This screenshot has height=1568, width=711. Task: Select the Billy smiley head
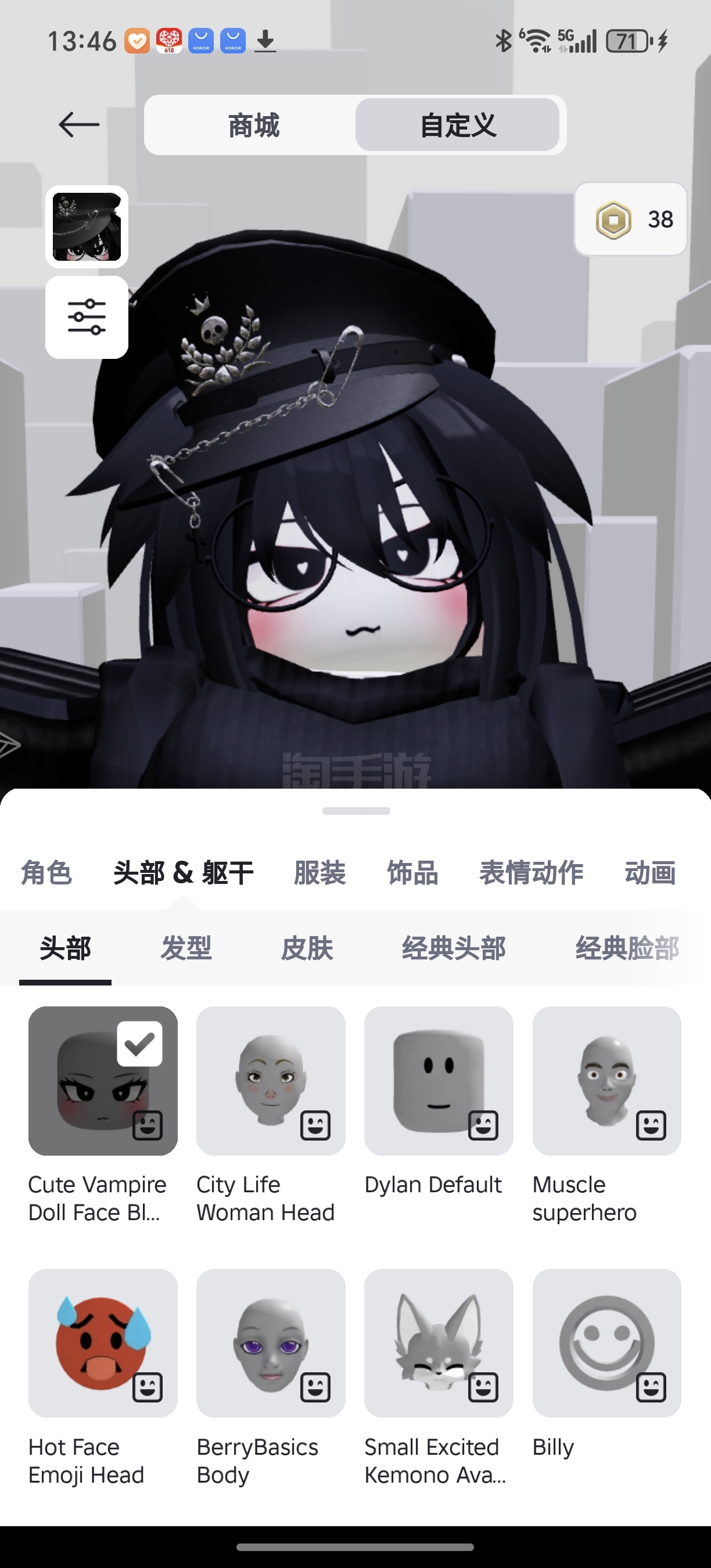pos(606,1343)
